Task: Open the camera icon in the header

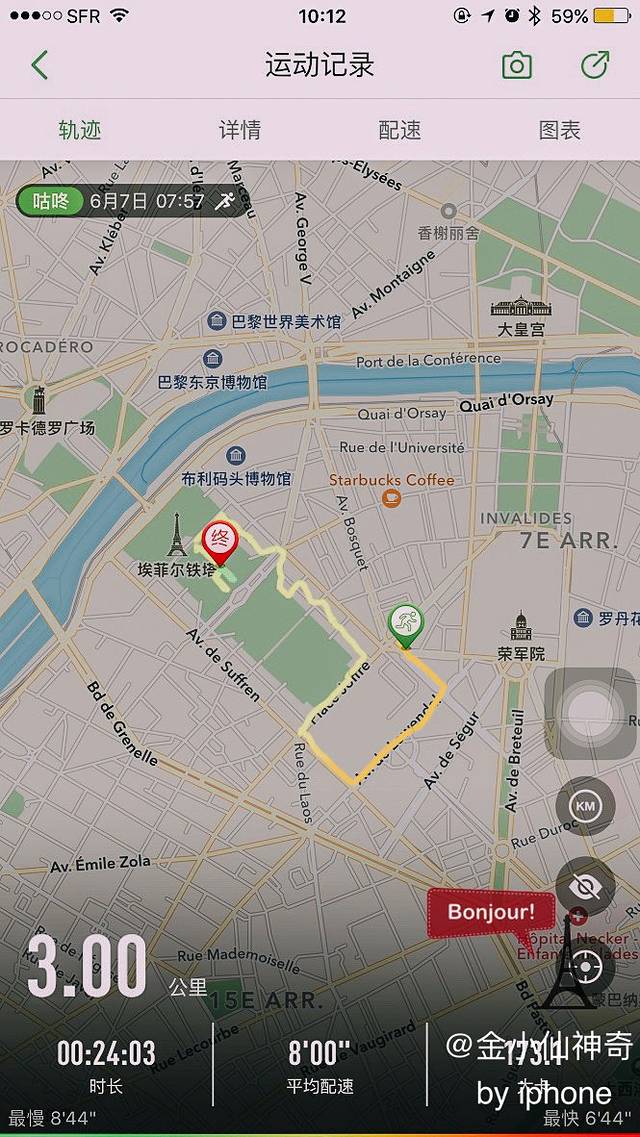Action: 516,66
